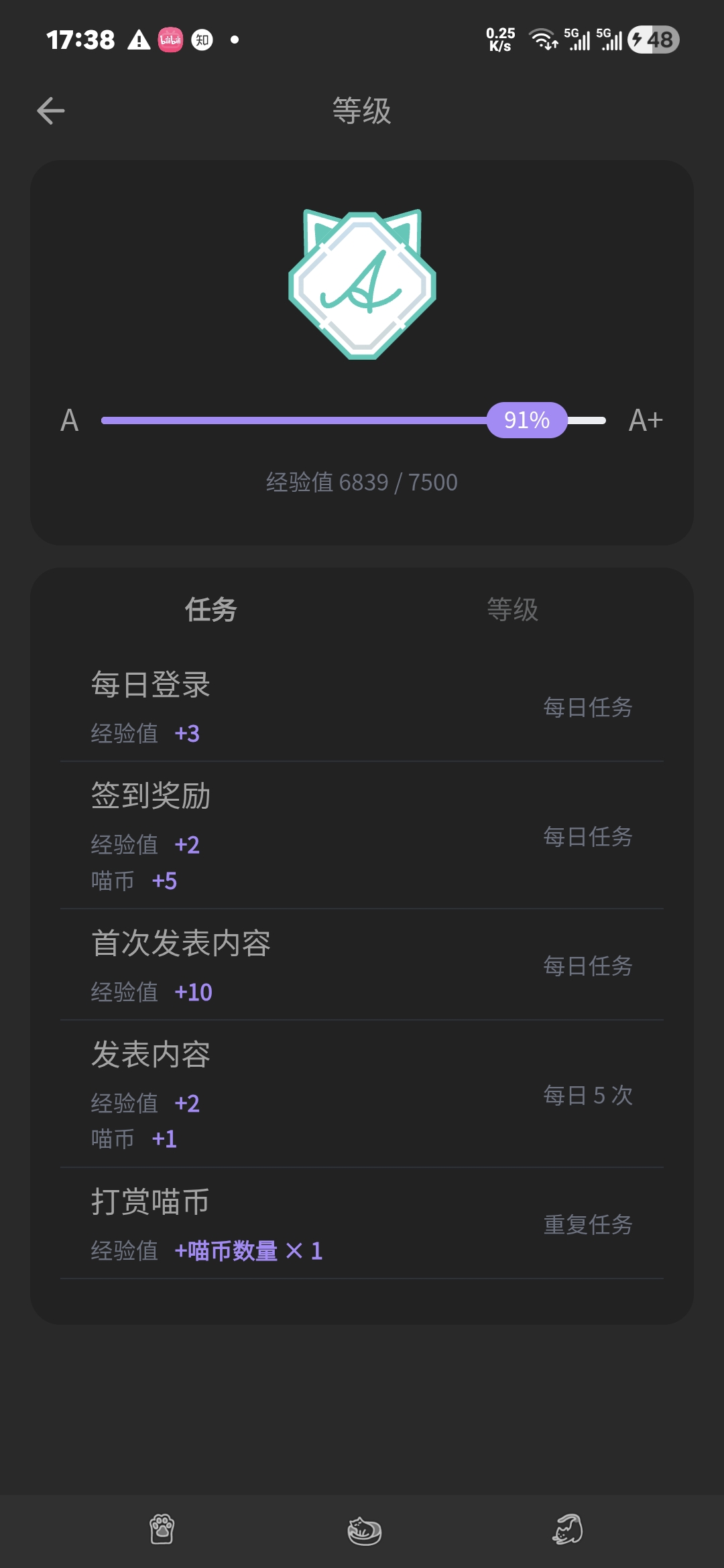This screenshot has width=724, height=1568.
Task: Select the stretching cat icon
Action: coord(566,1528)
